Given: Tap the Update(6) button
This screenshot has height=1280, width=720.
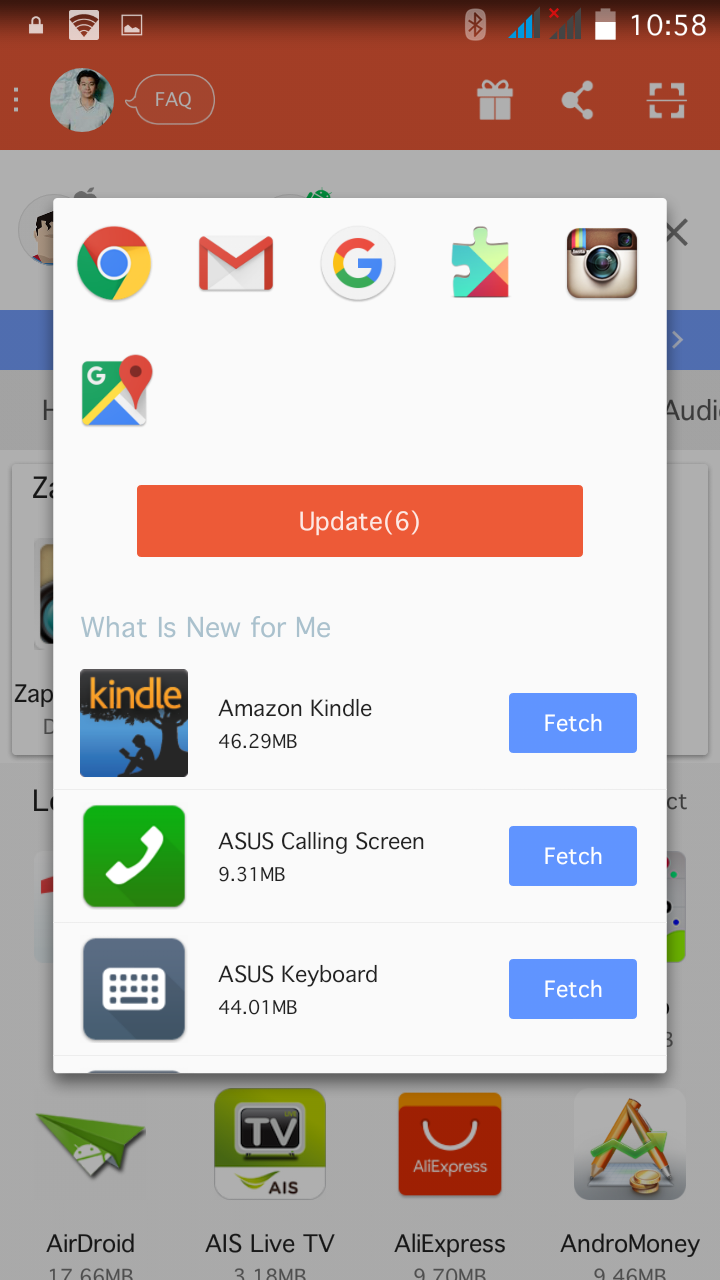Looking at the screenshot, I should (x=359, y=521).
